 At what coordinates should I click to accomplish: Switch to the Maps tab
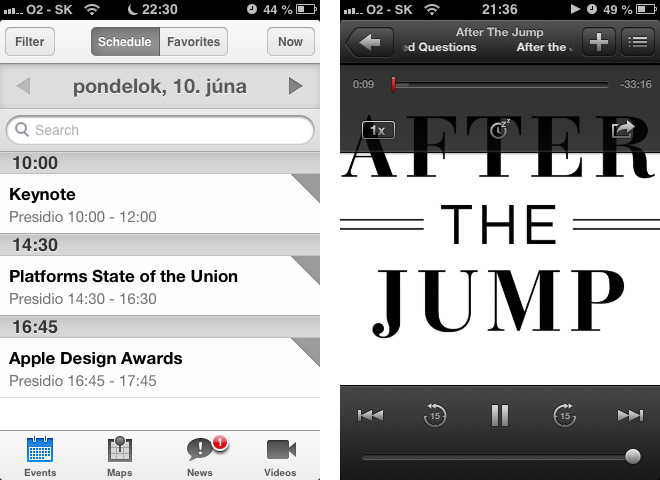pyautogui.click(x=120, y=456)
